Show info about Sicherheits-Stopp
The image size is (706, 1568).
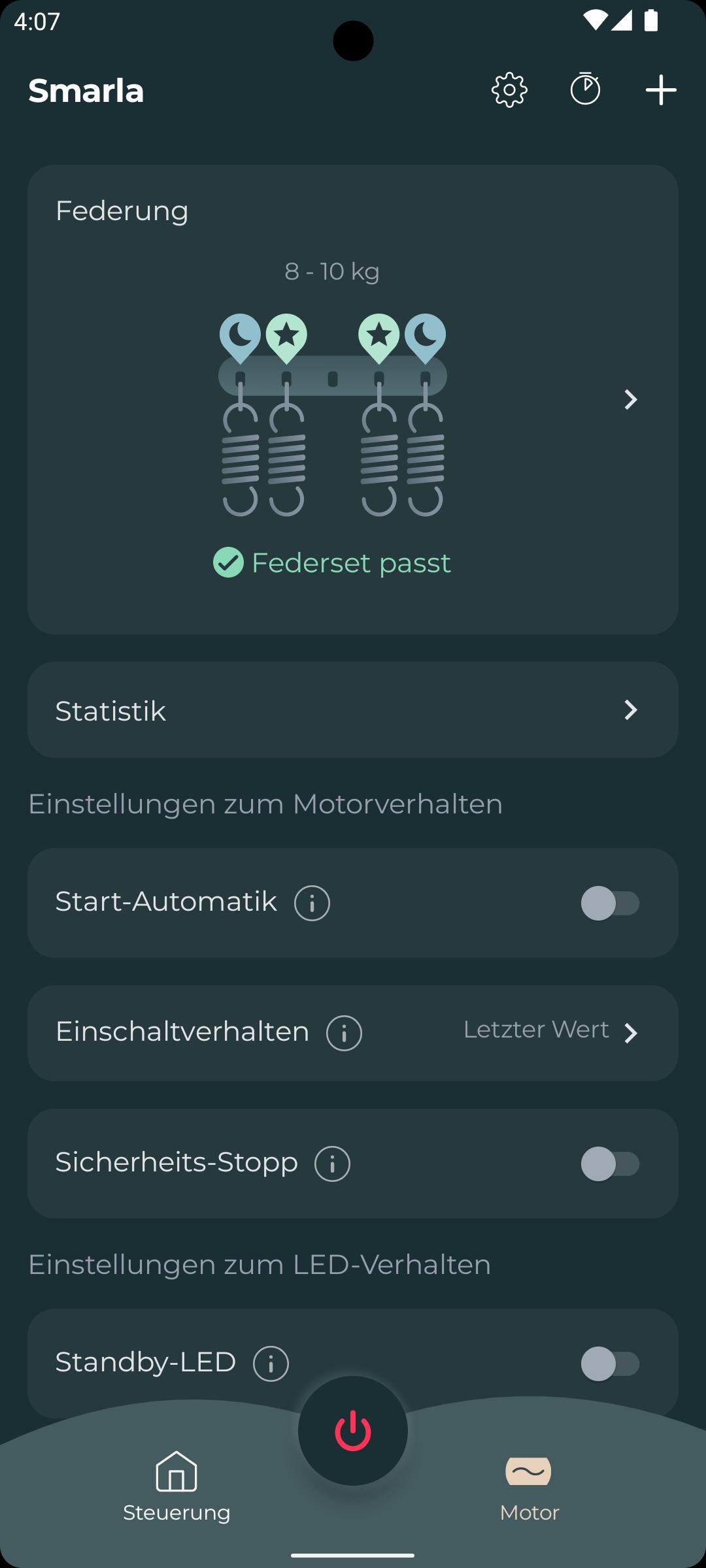tap(332, 1164)
